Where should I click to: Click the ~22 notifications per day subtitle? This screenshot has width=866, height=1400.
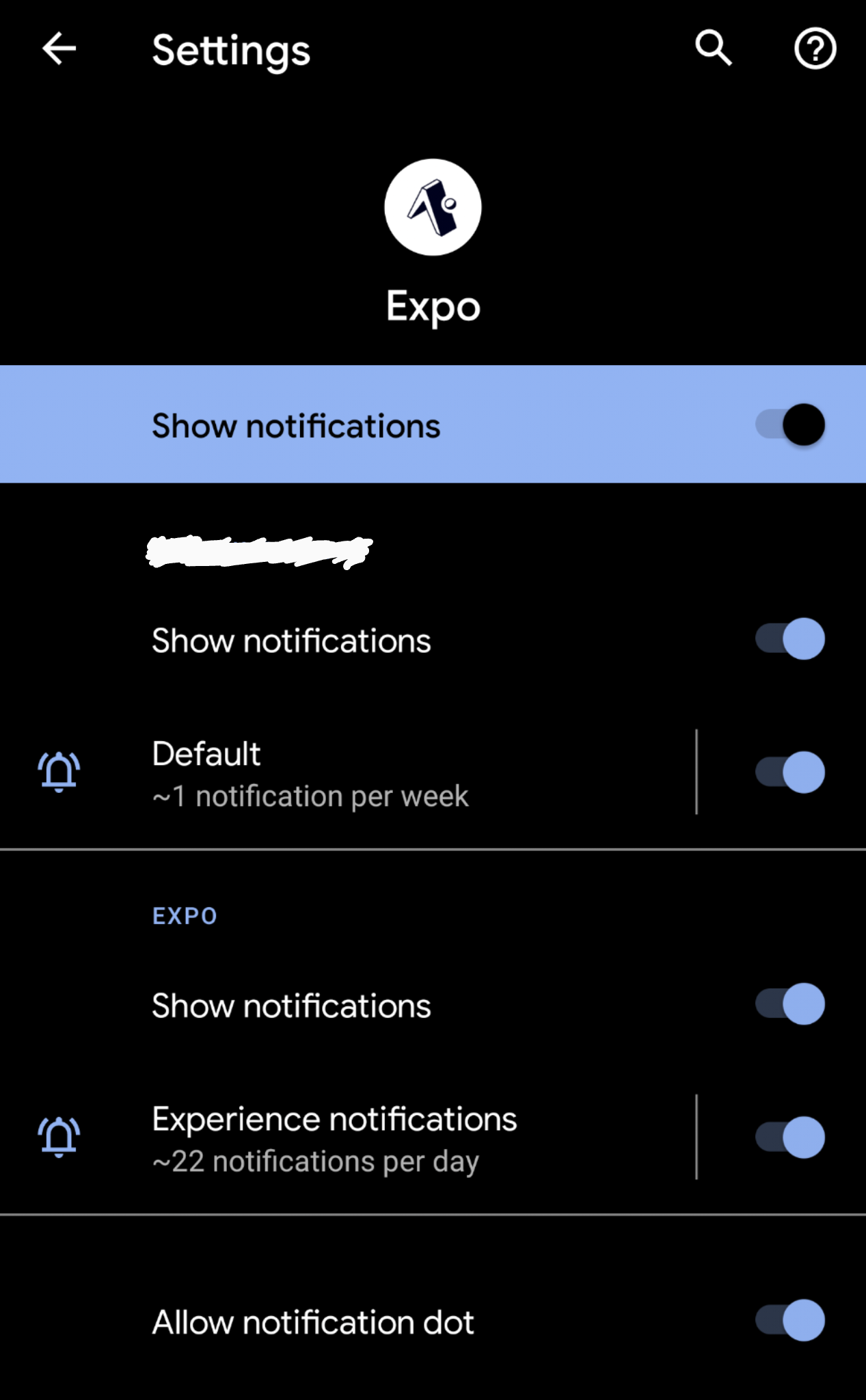(x=315, y=1160)
